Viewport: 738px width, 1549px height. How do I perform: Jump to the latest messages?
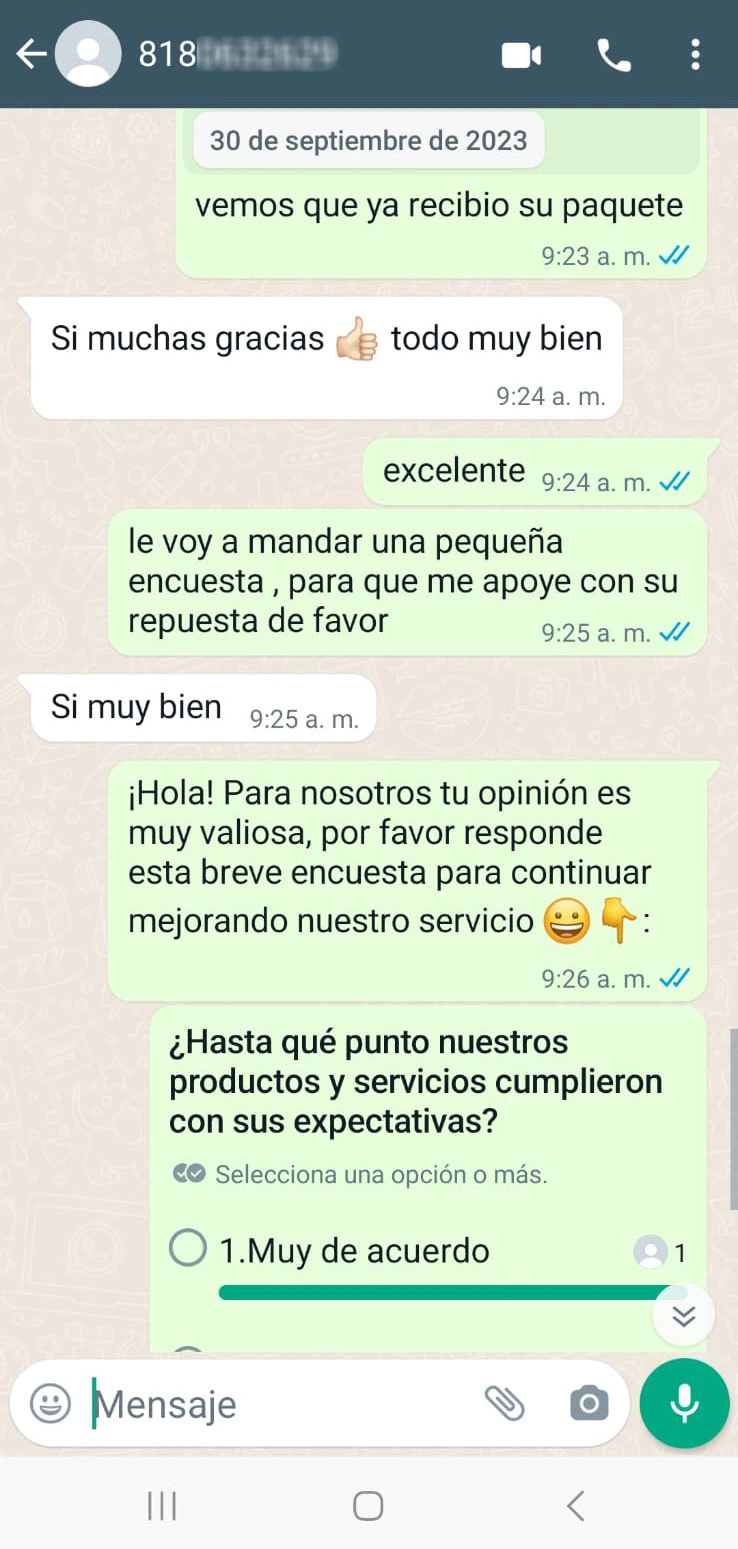click(684, 1315)
